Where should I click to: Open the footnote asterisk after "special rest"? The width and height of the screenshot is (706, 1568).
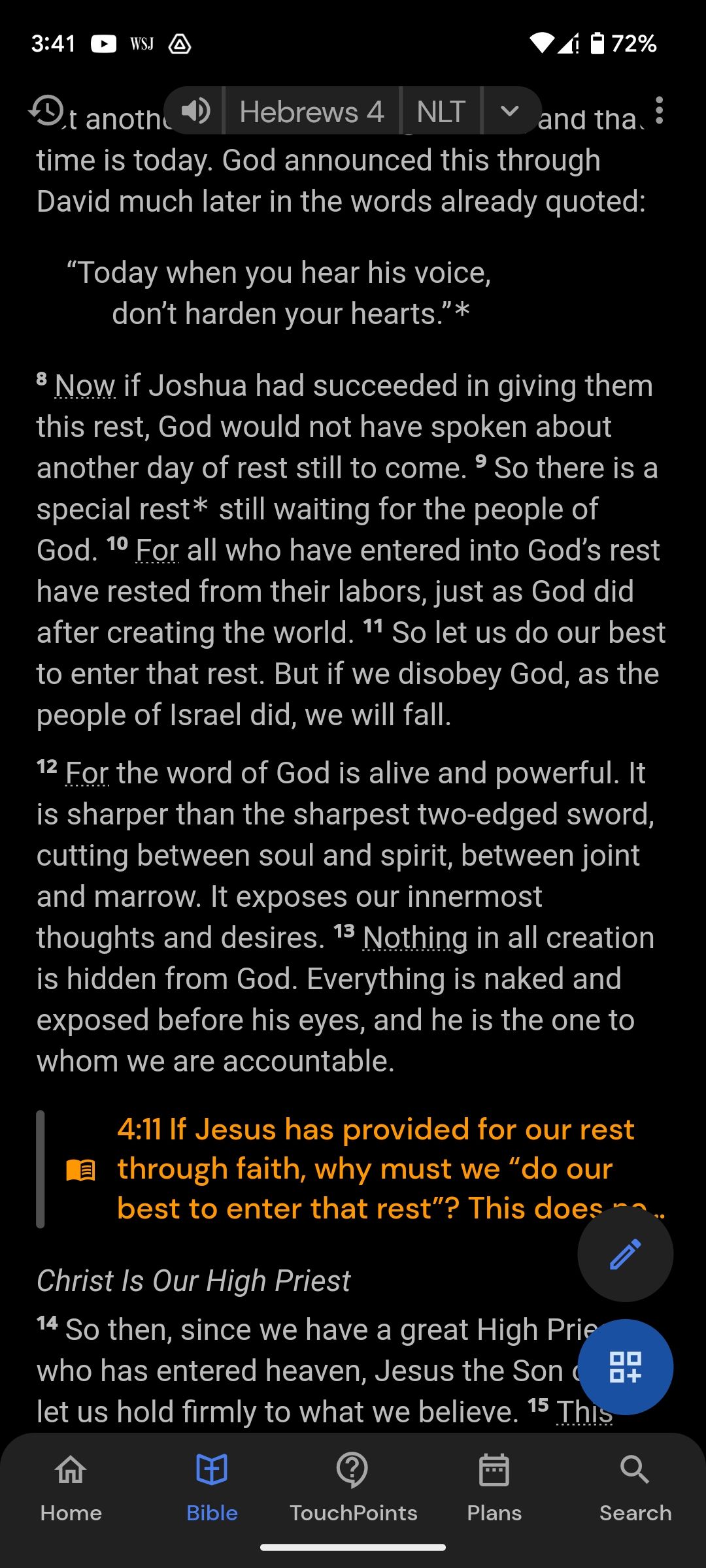[x=201, y=507]
